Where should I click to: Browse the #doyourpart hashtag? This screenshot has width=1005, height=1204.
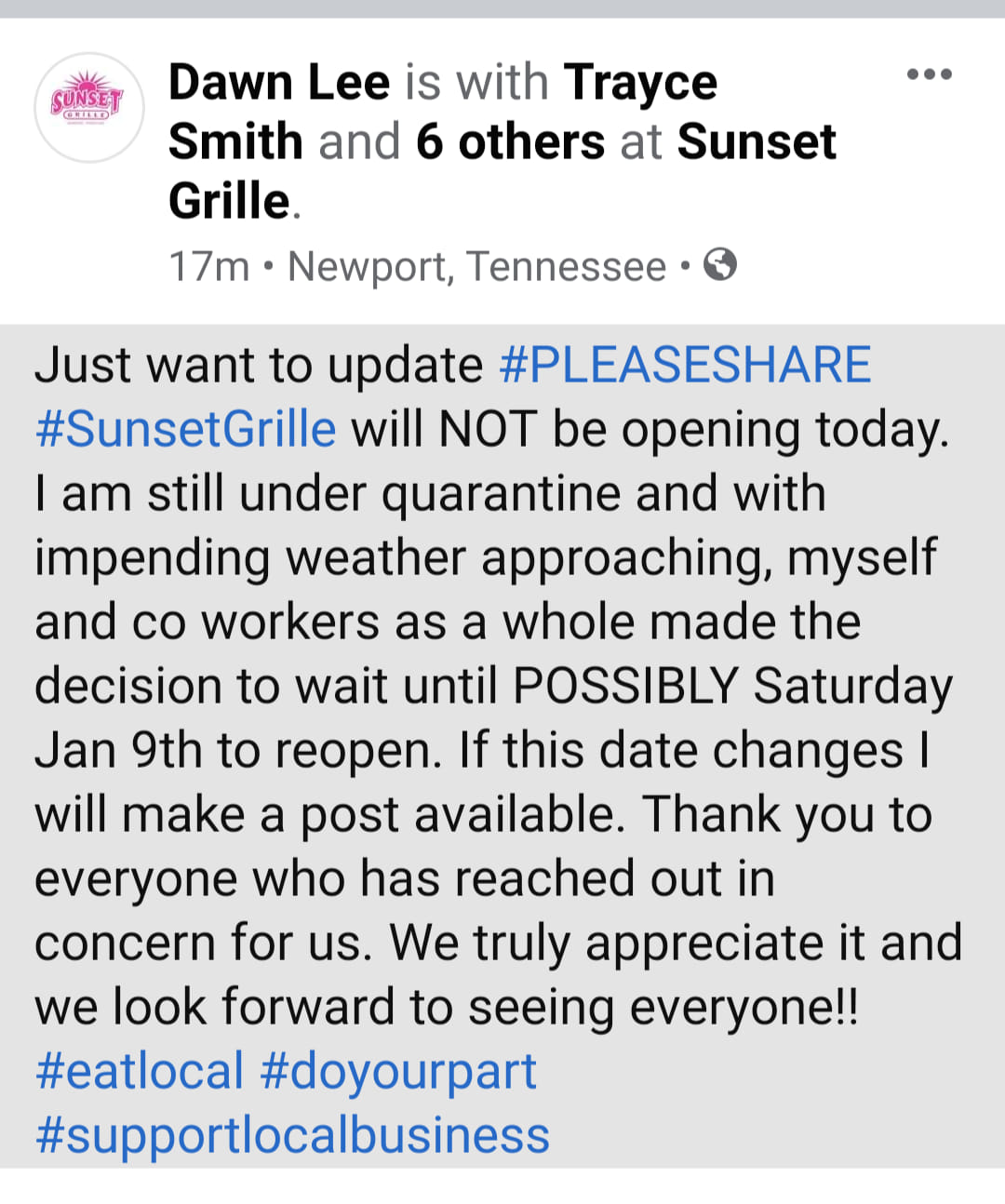point(398,1071)
